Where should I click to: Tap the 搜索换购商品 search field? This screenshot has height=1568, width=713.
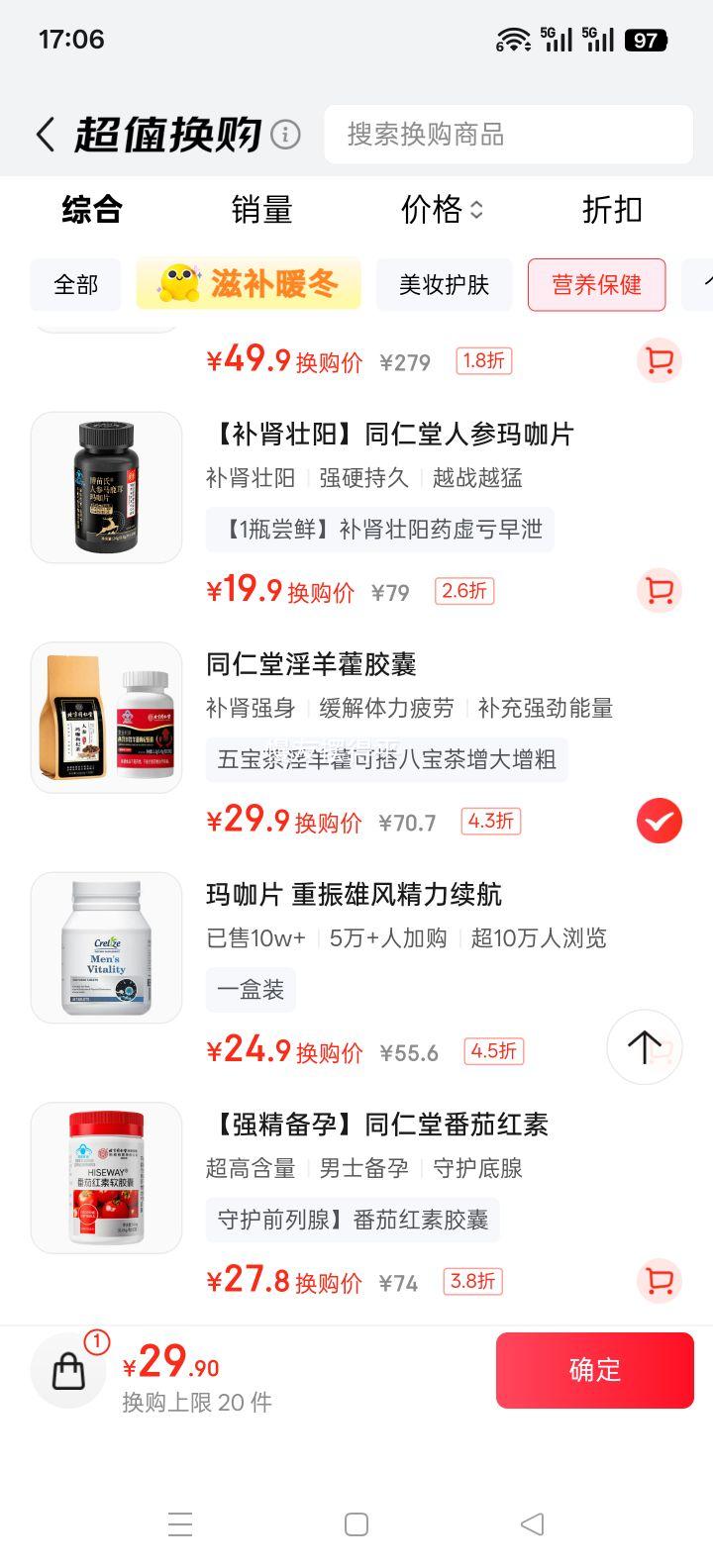(x=508, y=134)
